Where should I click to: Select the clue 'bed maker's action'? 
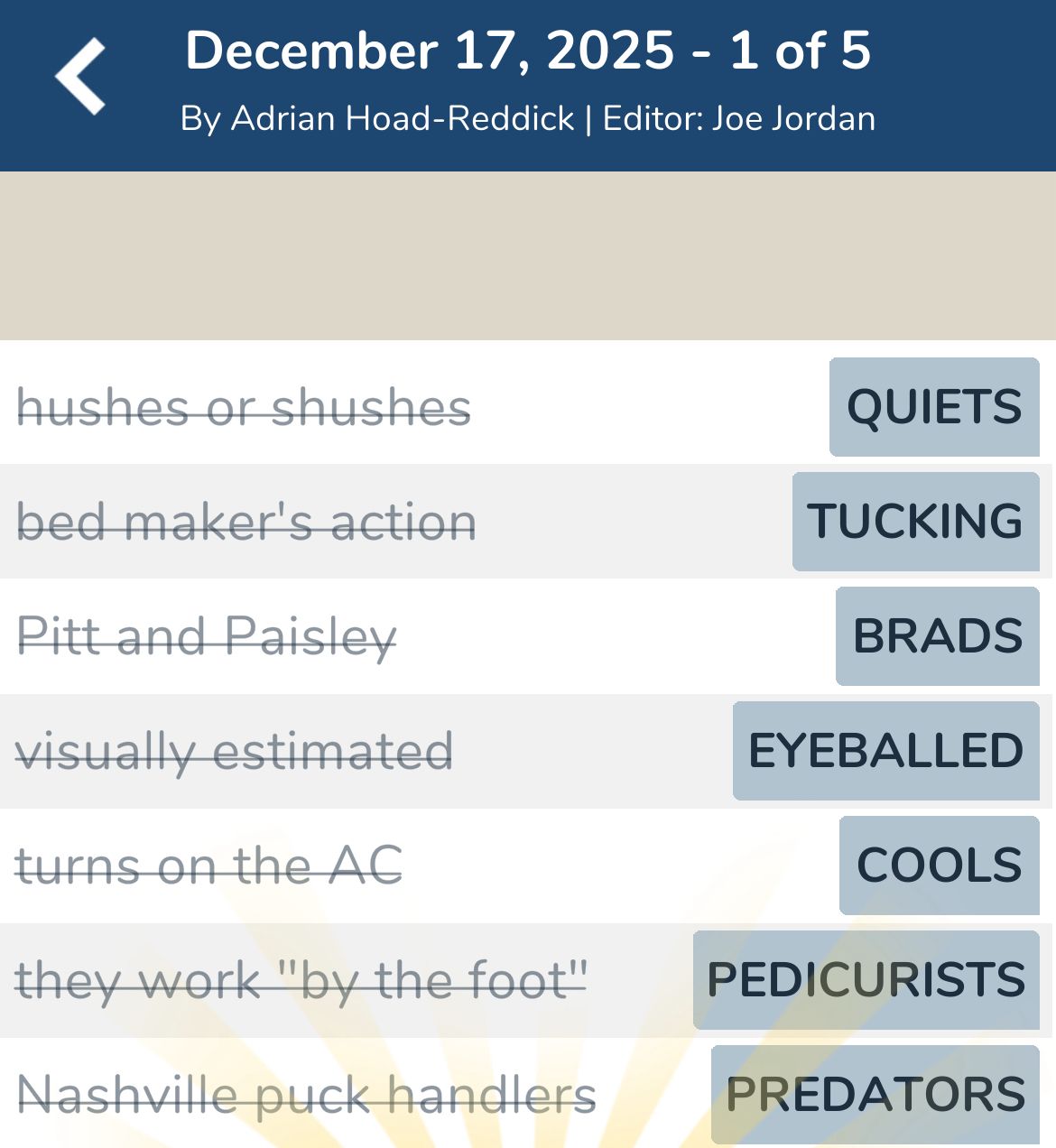(x=245, y=522)
